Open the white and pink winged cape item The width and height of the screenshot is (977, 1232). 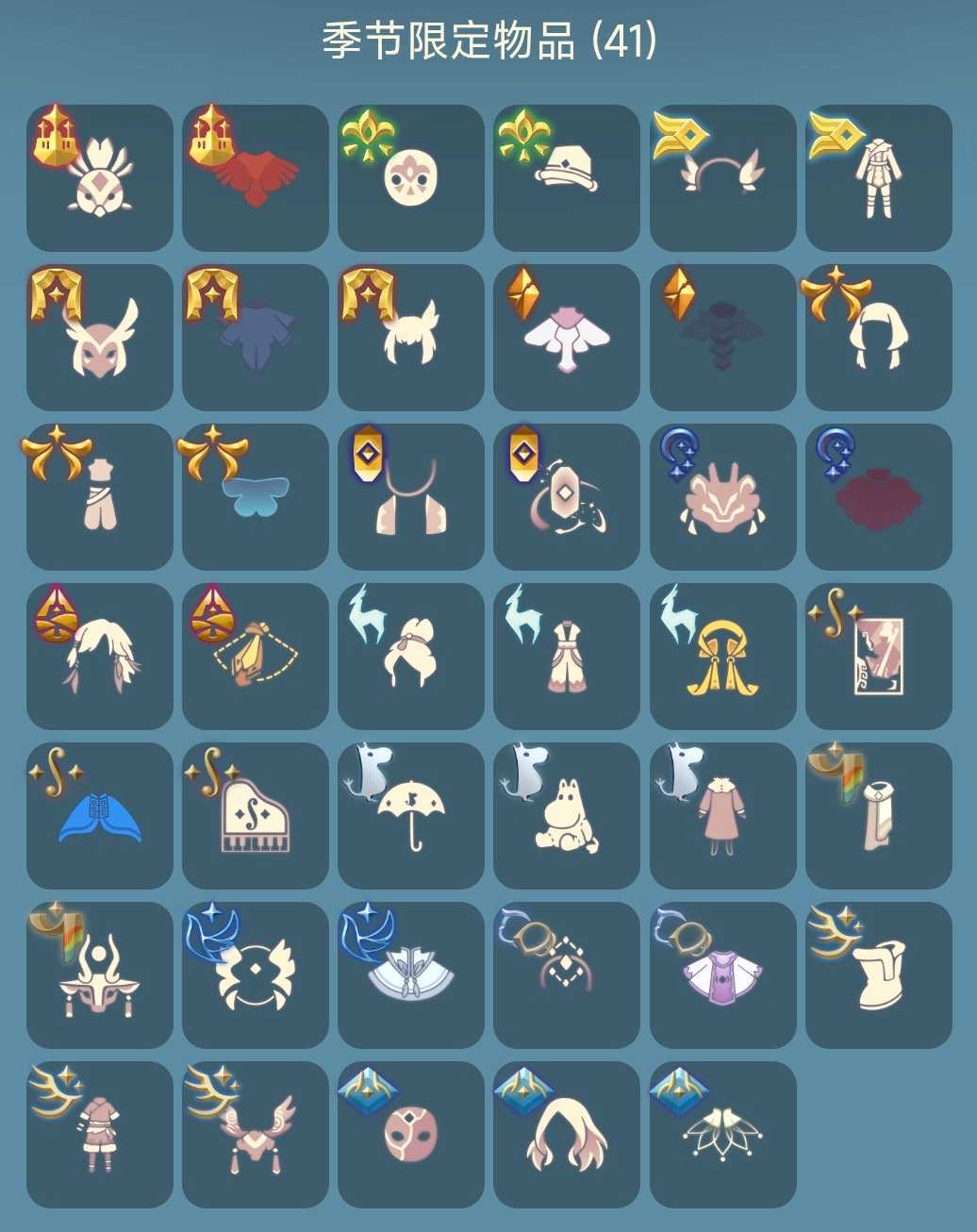click(x=567, y=338)
